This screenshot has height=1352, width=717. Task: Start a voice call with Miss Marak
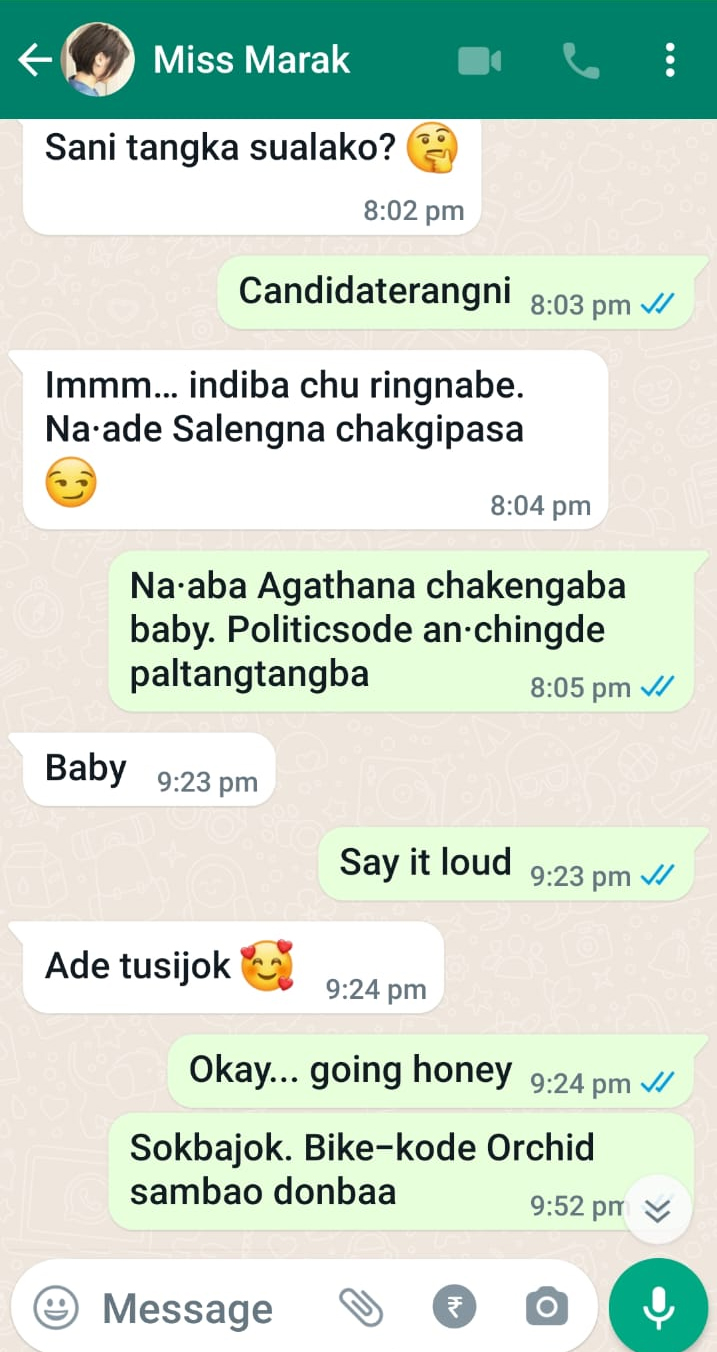click(x=580, y=62)
